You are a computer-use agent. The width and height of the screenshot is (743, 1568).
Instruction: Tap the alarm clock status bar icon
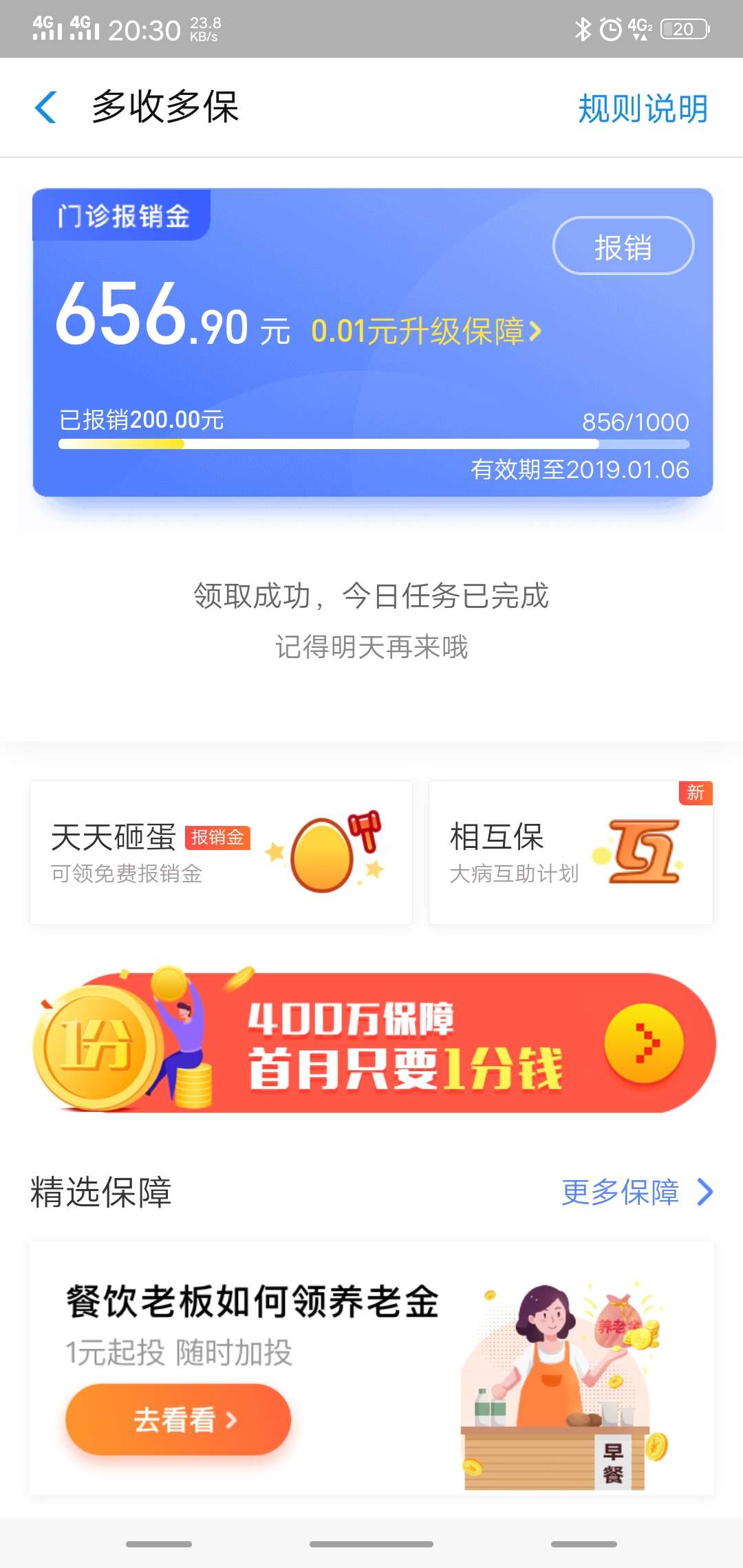point(611,29)
